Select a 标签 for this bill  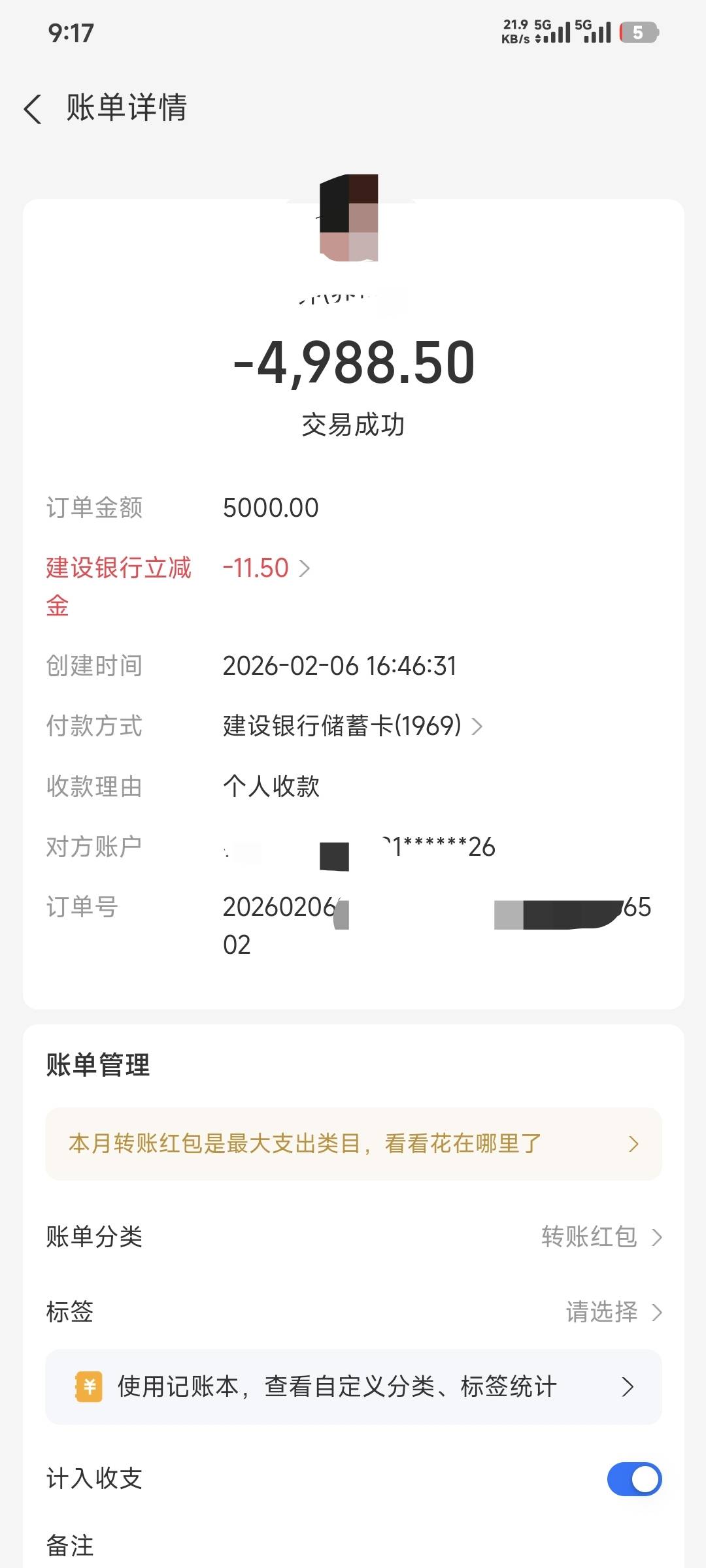pyautogui.click(x=613, y=1311)
